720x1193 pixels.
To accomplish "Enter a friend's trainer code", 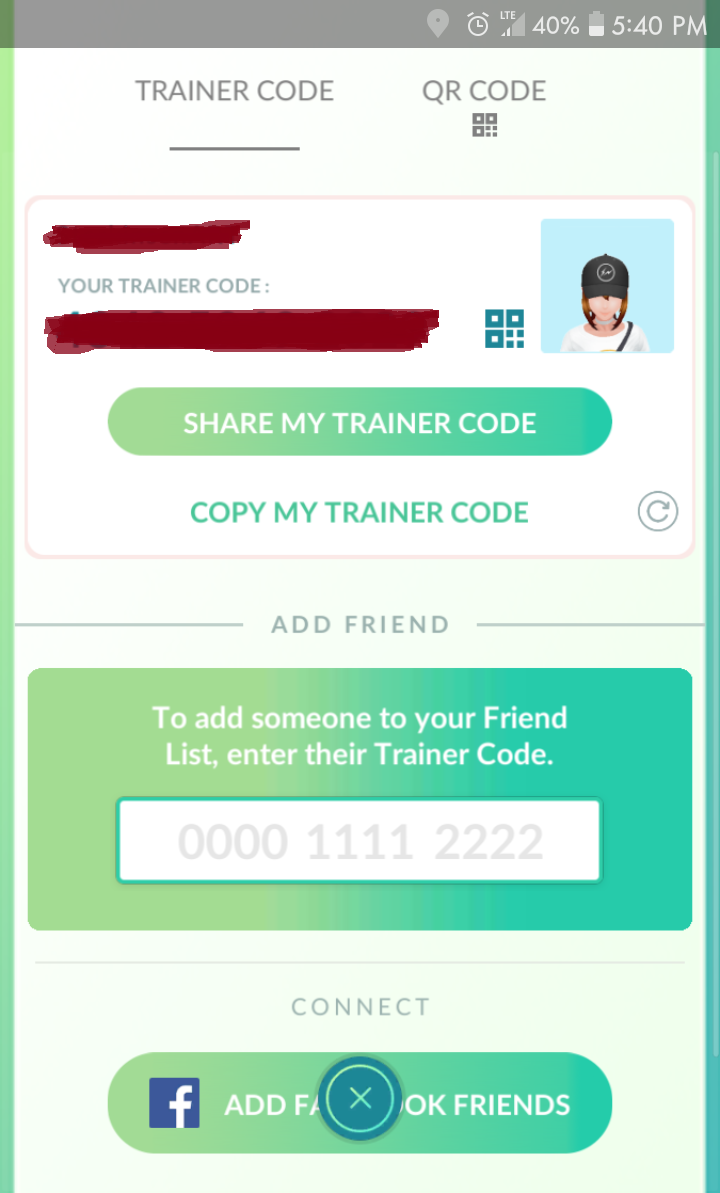I will click(359, 841).
